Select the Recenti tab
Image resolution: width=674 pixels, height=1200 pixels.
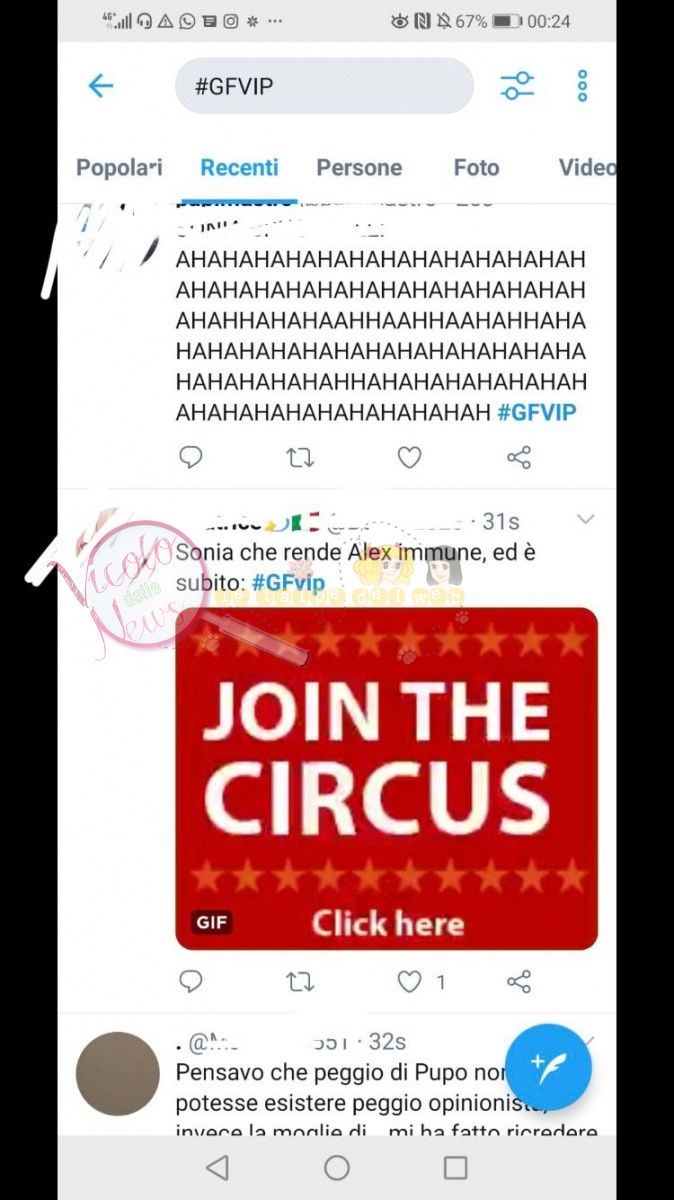pyautogui.click(x=239, y=167)
